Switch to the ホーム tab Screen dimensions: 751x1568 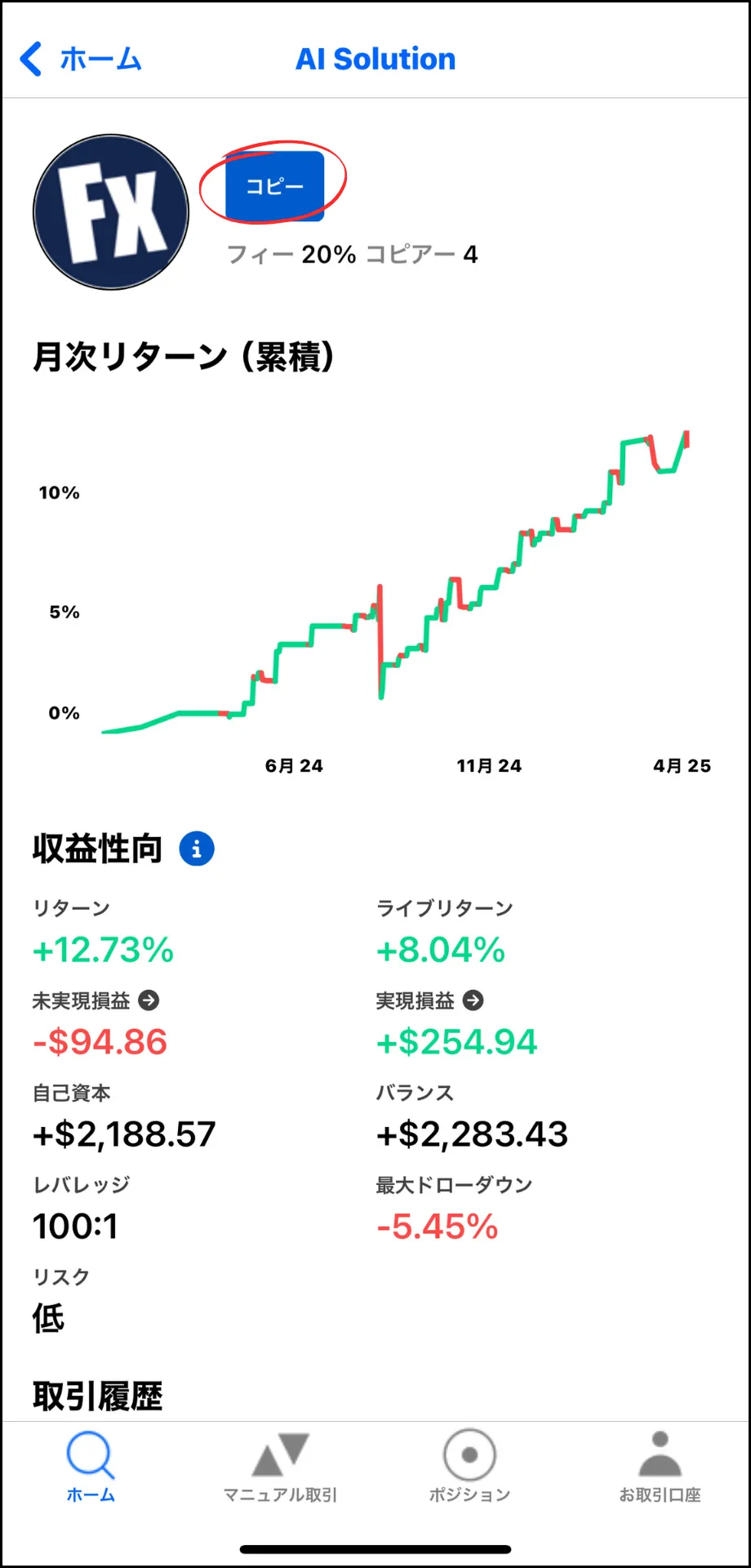click(x=91, y=1468)
